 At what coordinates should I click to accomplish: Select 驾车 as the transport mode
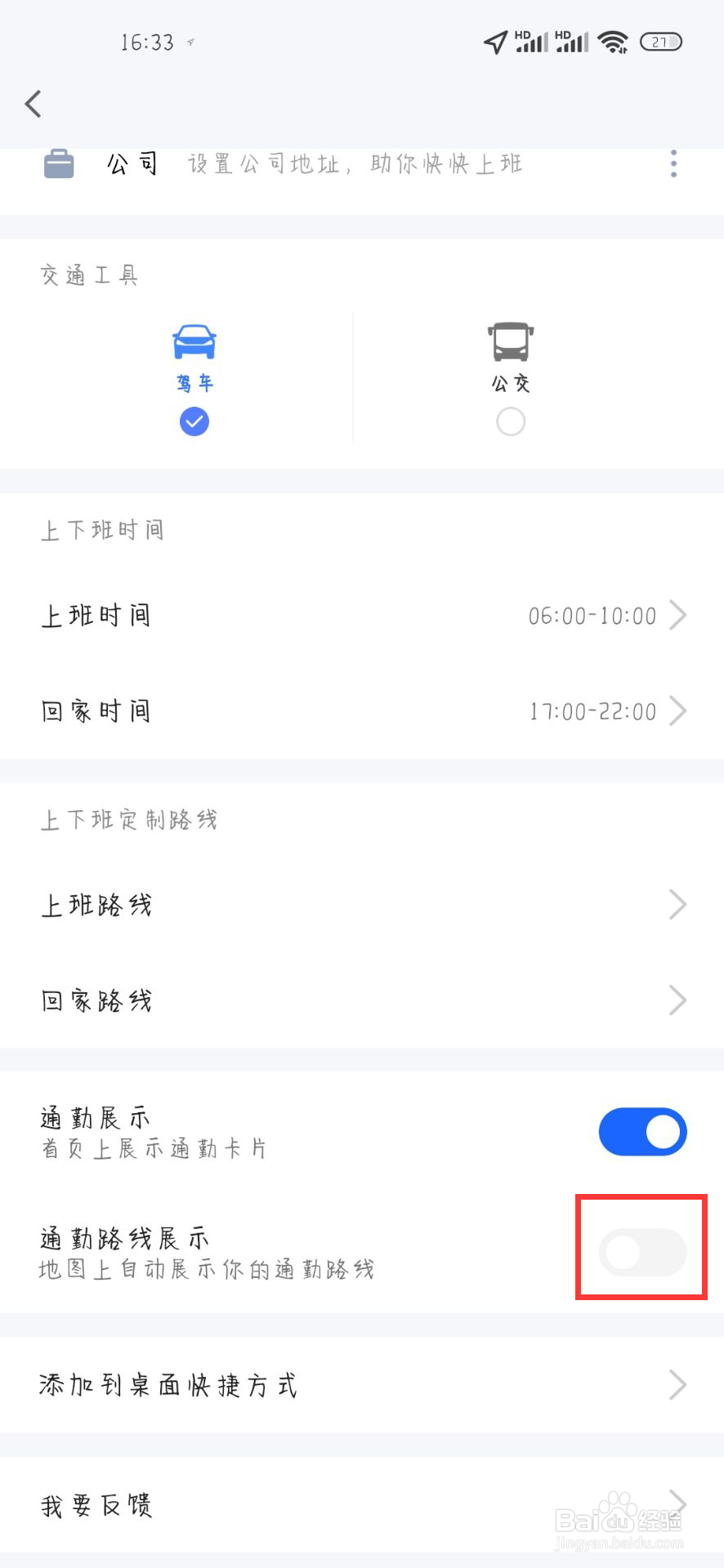click(194, 379)
